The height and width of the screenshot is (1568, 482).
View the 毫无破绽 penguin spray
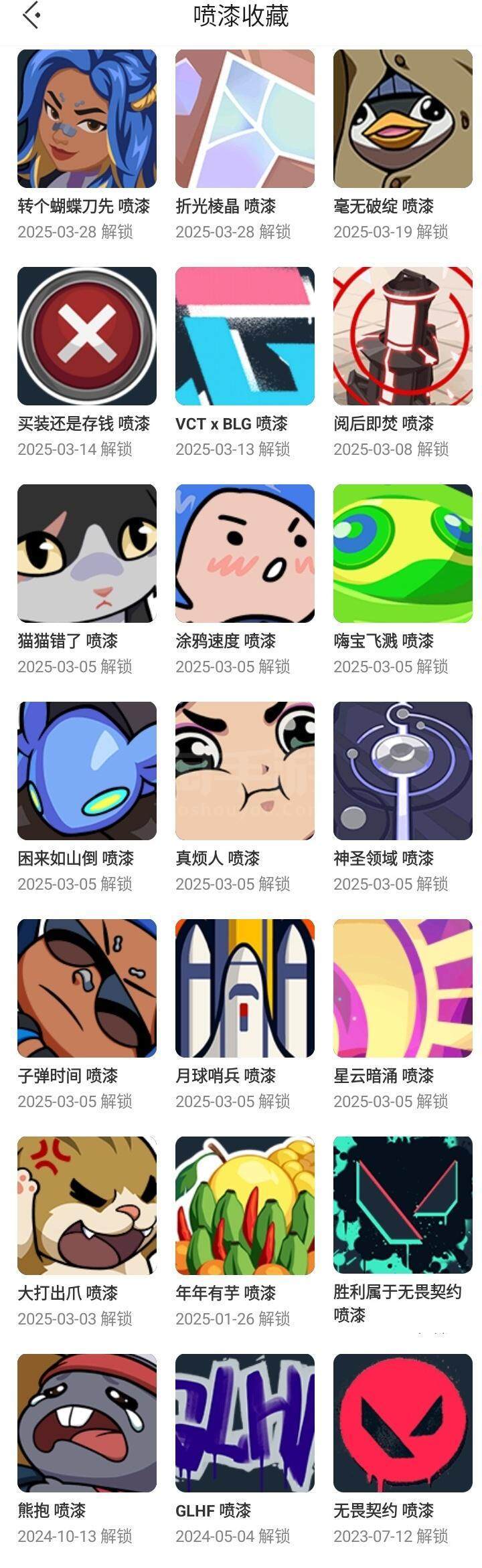pos(403,119)
